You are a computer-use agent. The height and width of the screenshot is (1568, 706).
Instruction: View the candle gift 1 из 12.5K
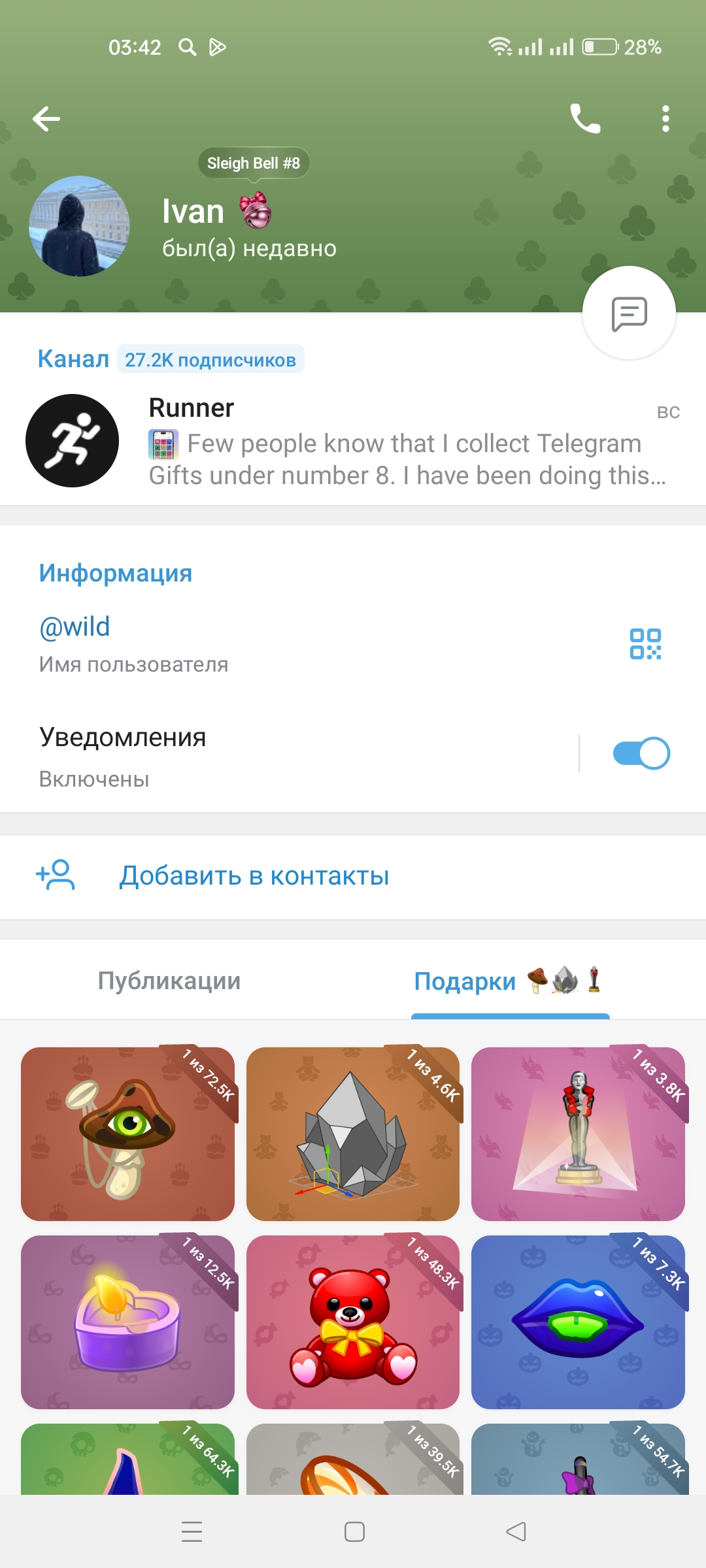(127, 1322)
